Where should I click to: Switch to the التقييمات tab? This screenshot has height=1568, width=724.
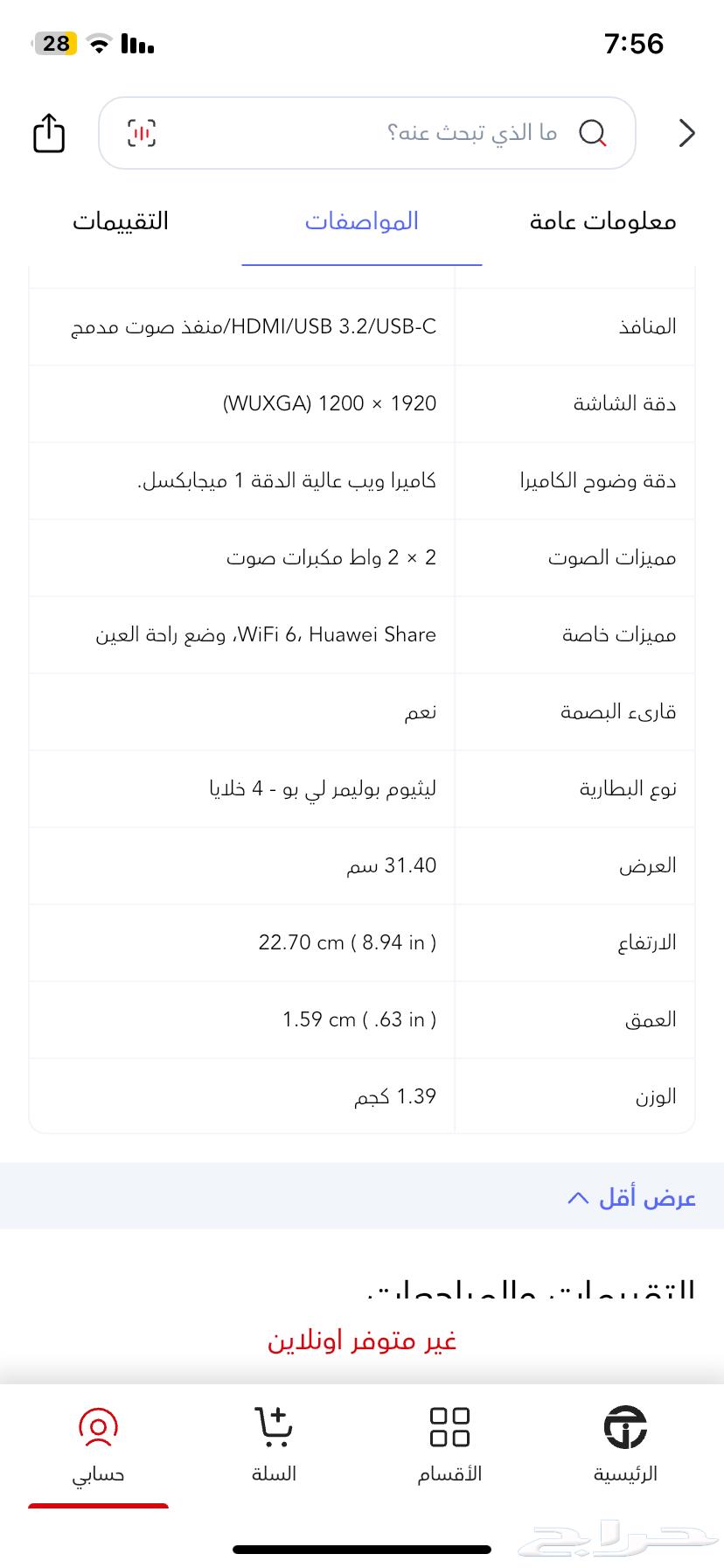pos(121,221)
